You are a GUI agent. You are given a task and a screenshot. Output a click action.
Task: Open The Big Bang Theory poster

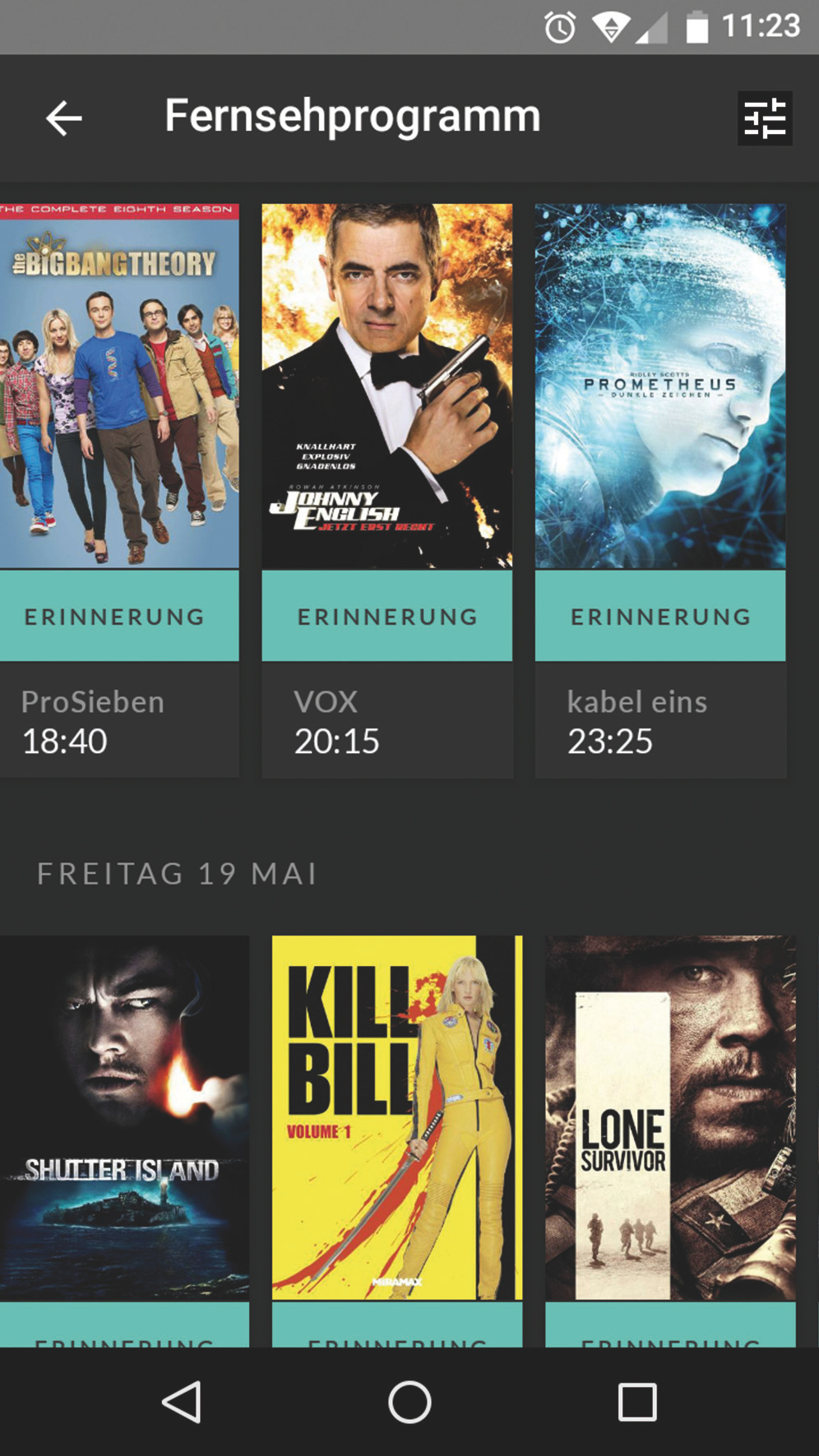click(x=119, y=386)
